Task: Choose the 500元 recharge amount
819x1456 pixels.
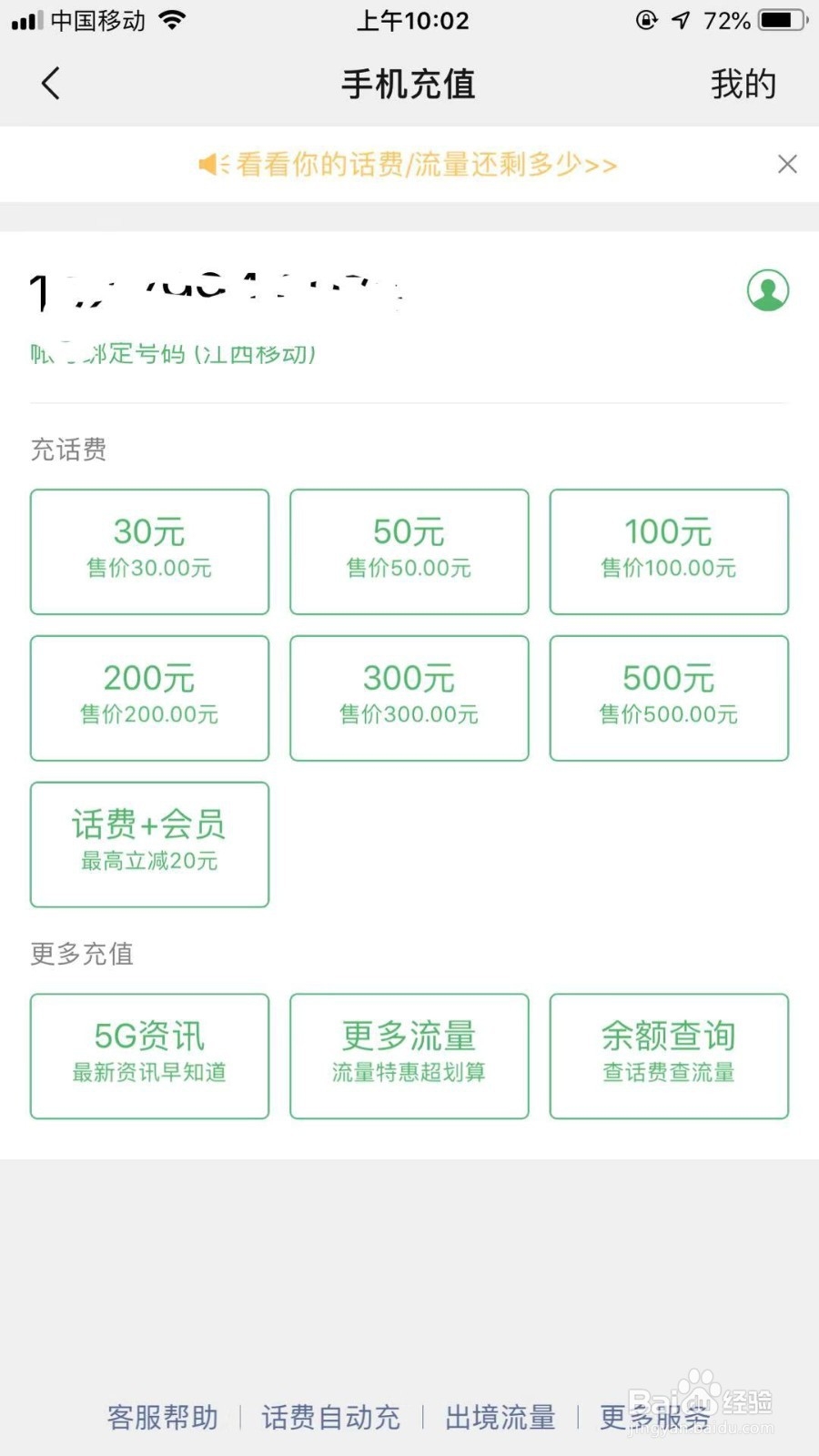Action: point(668,697)
